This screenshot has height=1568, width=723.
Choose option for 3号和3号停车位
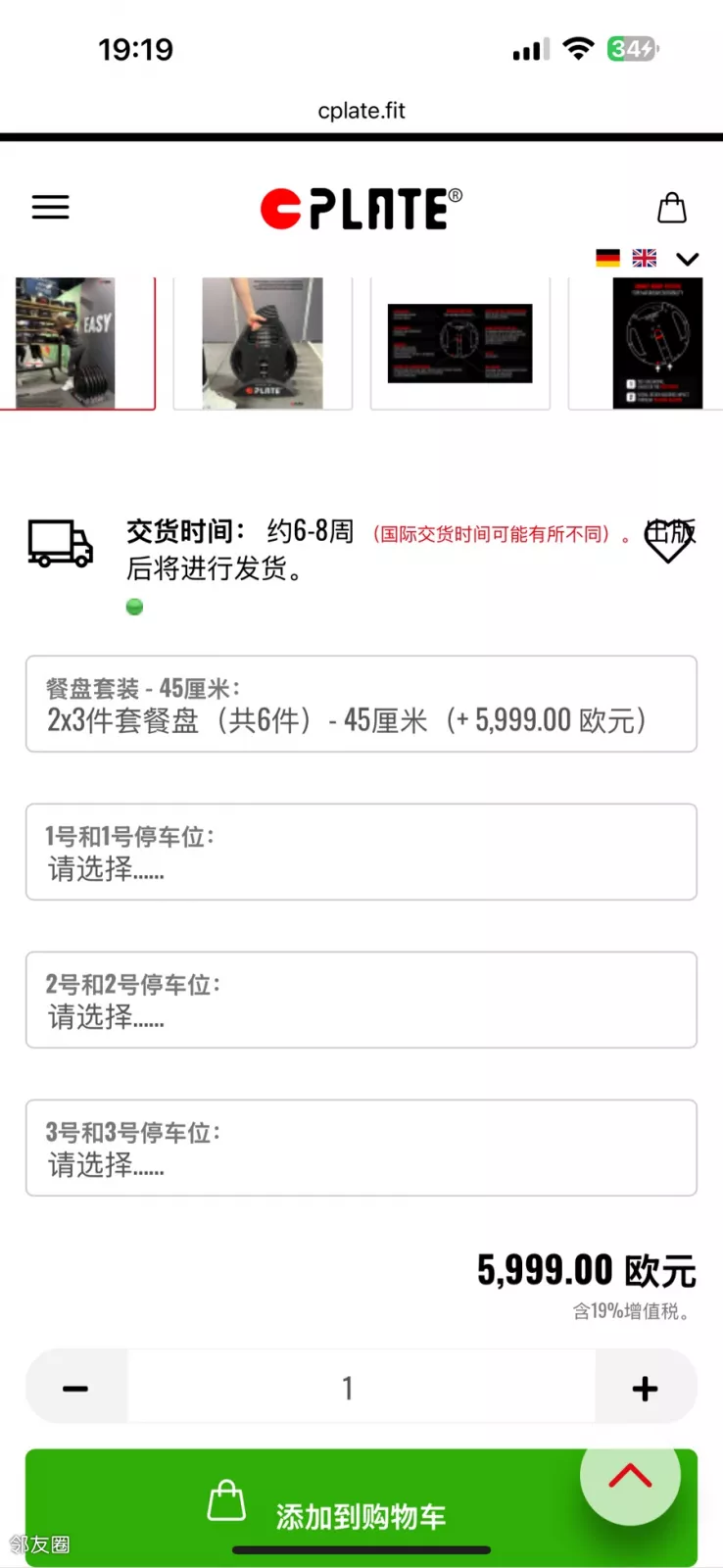[361, 1148]
